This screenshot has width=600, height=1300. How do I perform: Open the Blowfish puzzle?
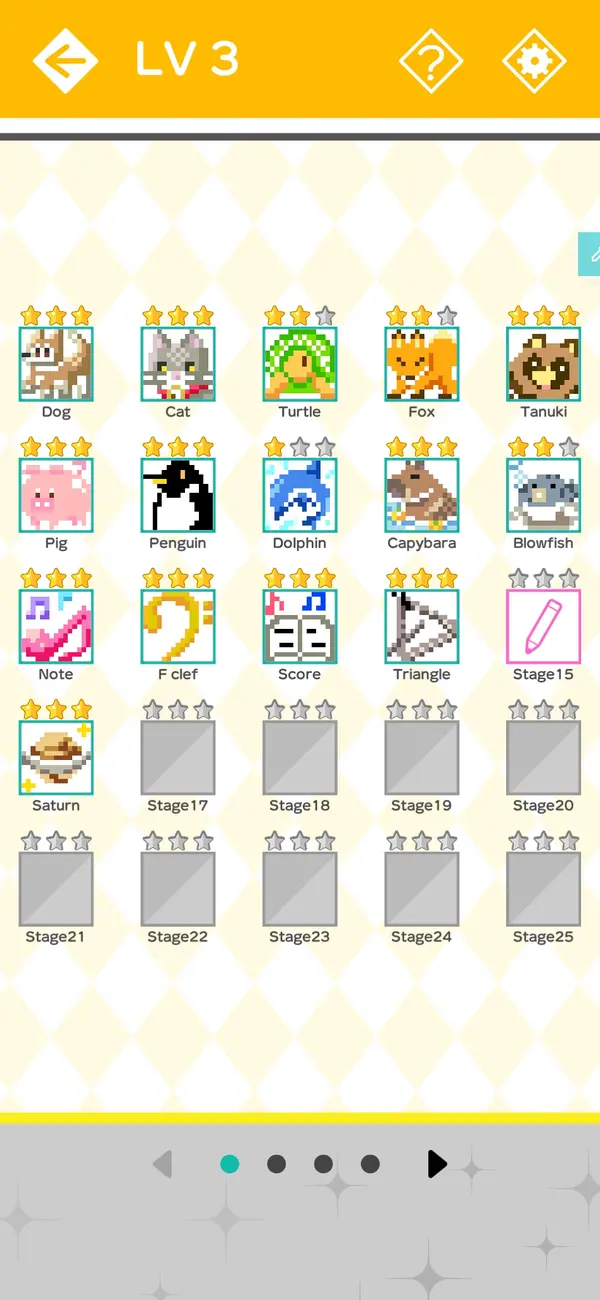point(543,495)
